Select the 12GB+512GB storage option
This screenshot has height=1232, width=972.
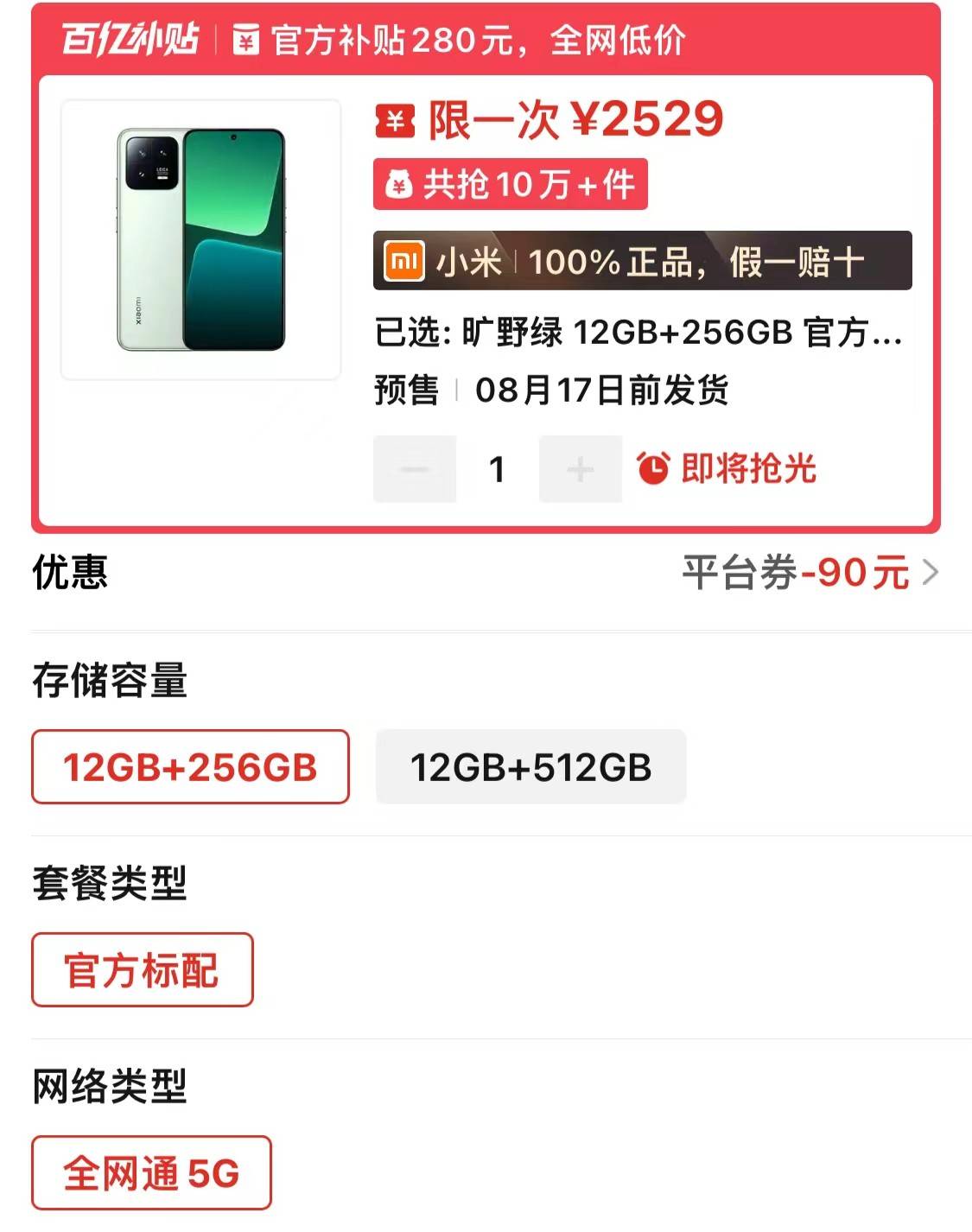pos(530,767)
